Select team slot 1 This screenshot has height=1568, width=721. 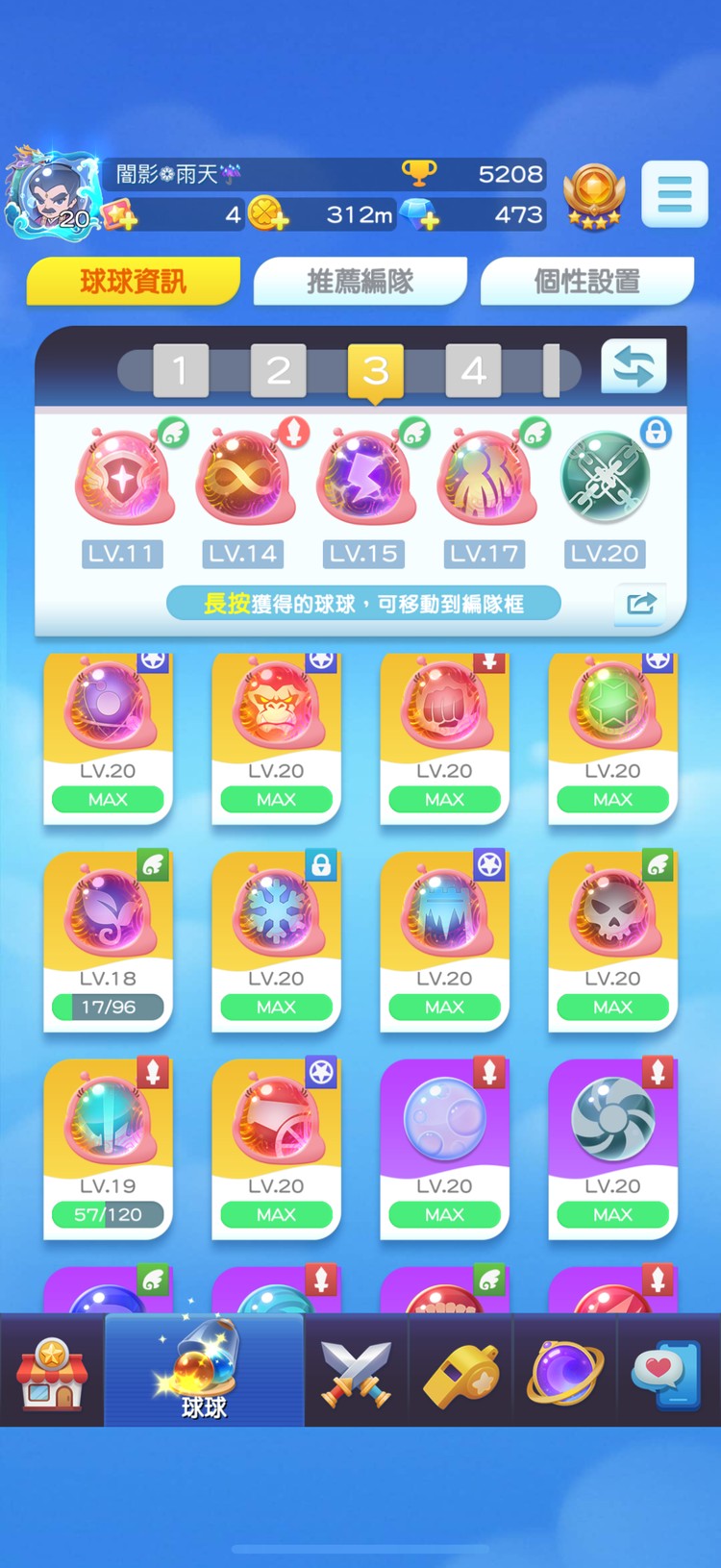[180, 370]
